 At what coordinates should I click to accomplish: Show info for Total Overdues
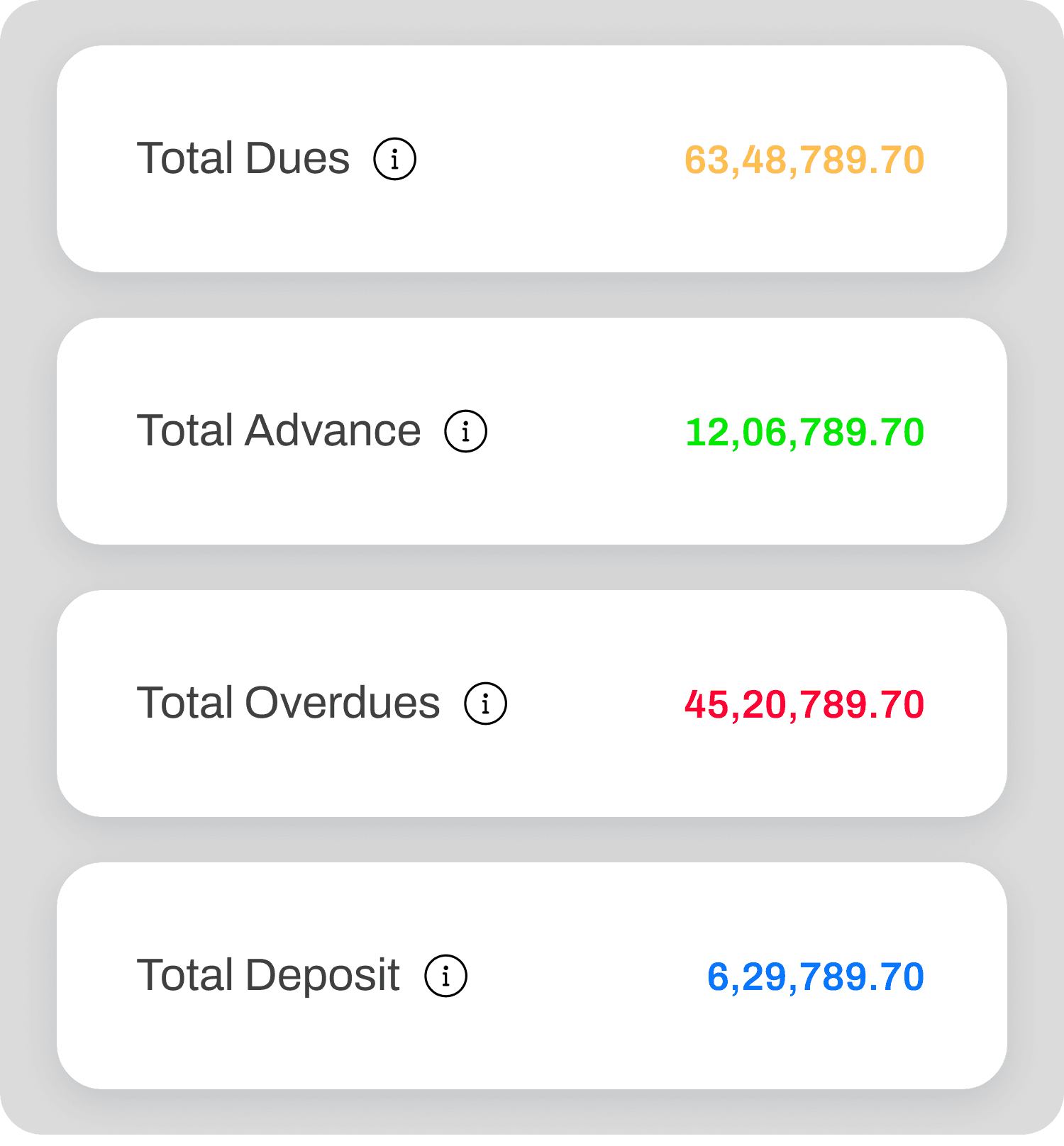click(x=485, y=703)
